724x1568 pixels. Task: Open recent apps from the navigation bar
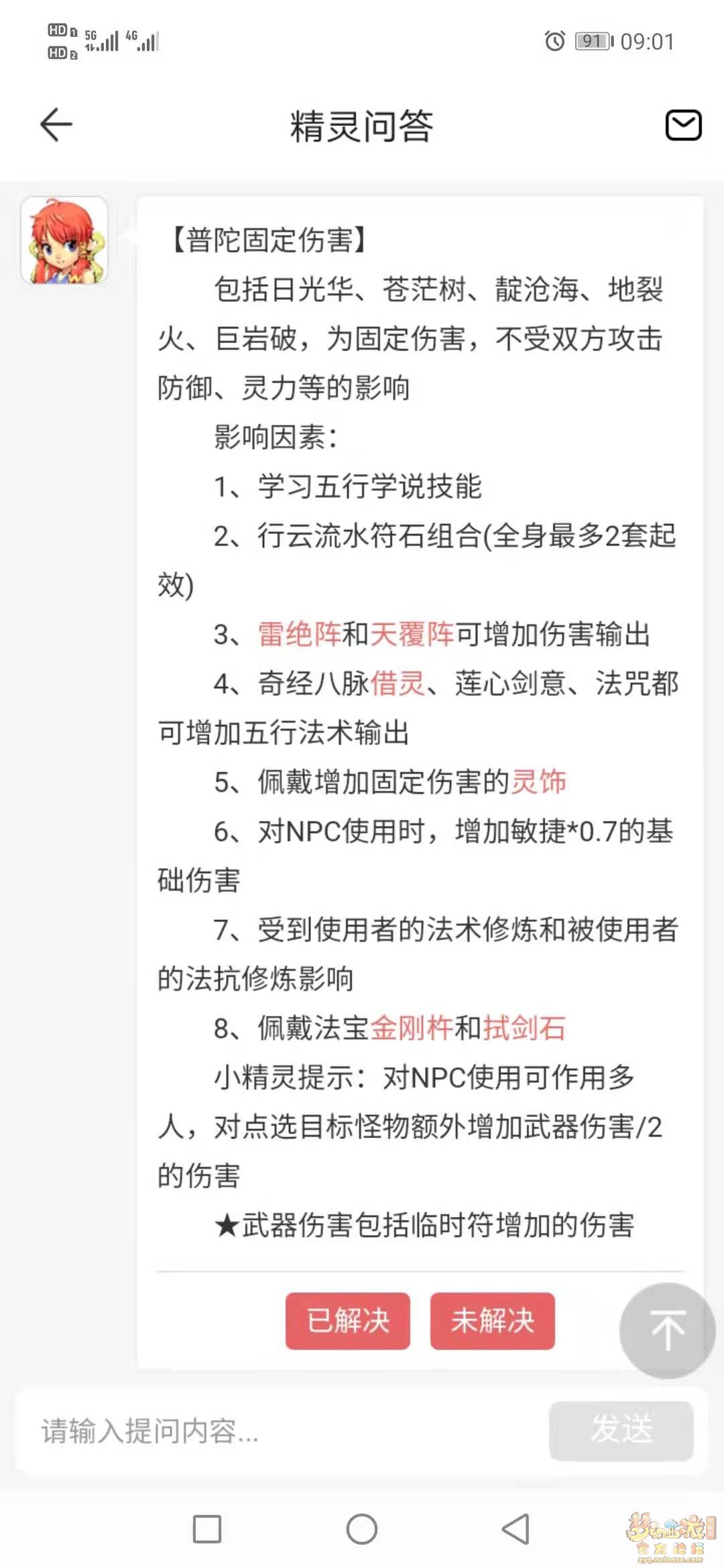[x=206, y=1529]
